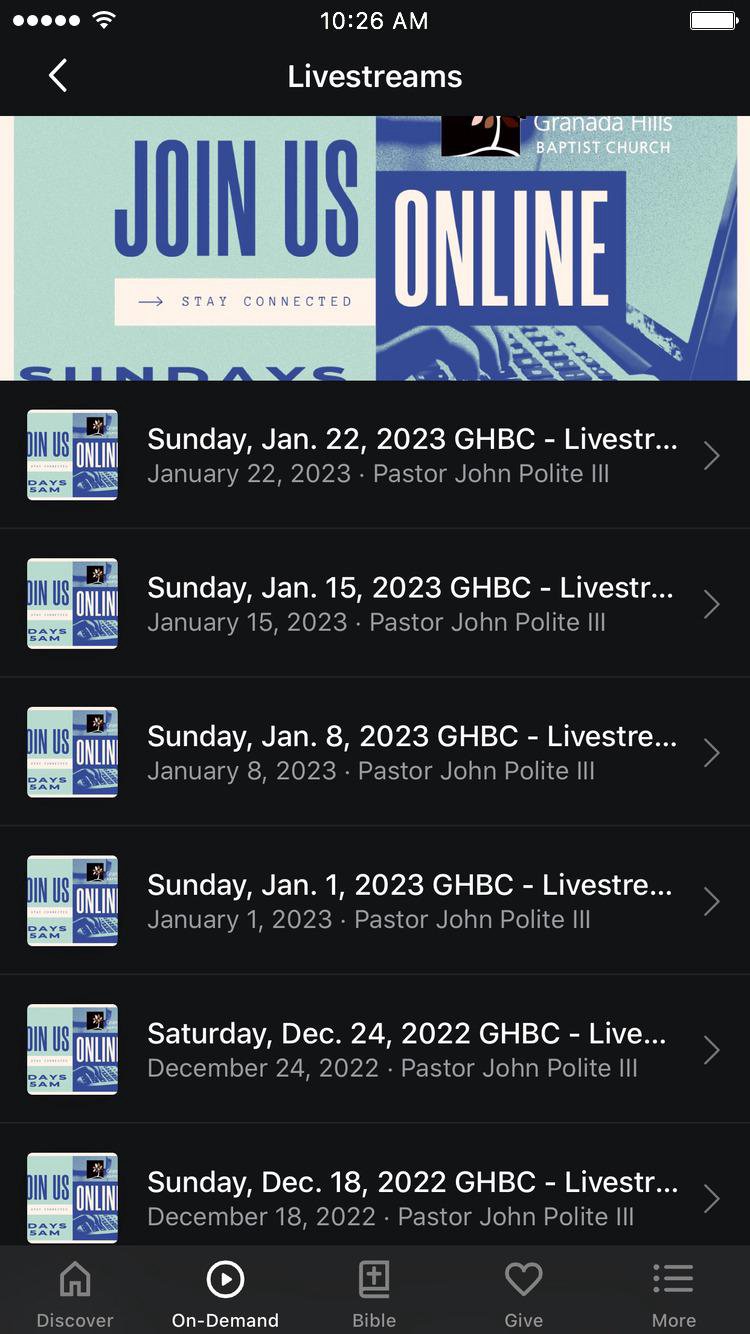
Task: Switch to the Discover tab
Action: (x=75, y=1293)
